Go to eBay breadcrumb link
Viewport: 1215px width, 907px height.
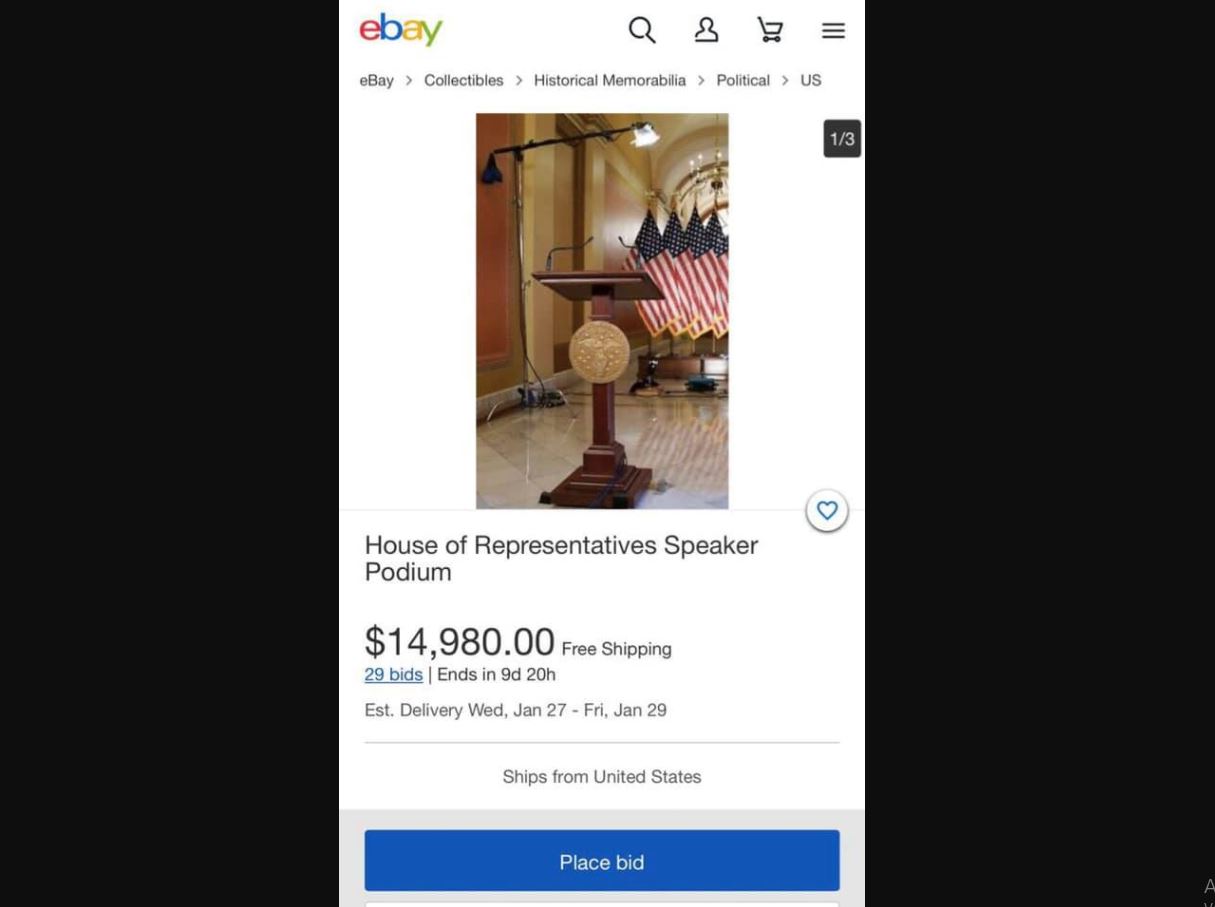click(376, 81)
